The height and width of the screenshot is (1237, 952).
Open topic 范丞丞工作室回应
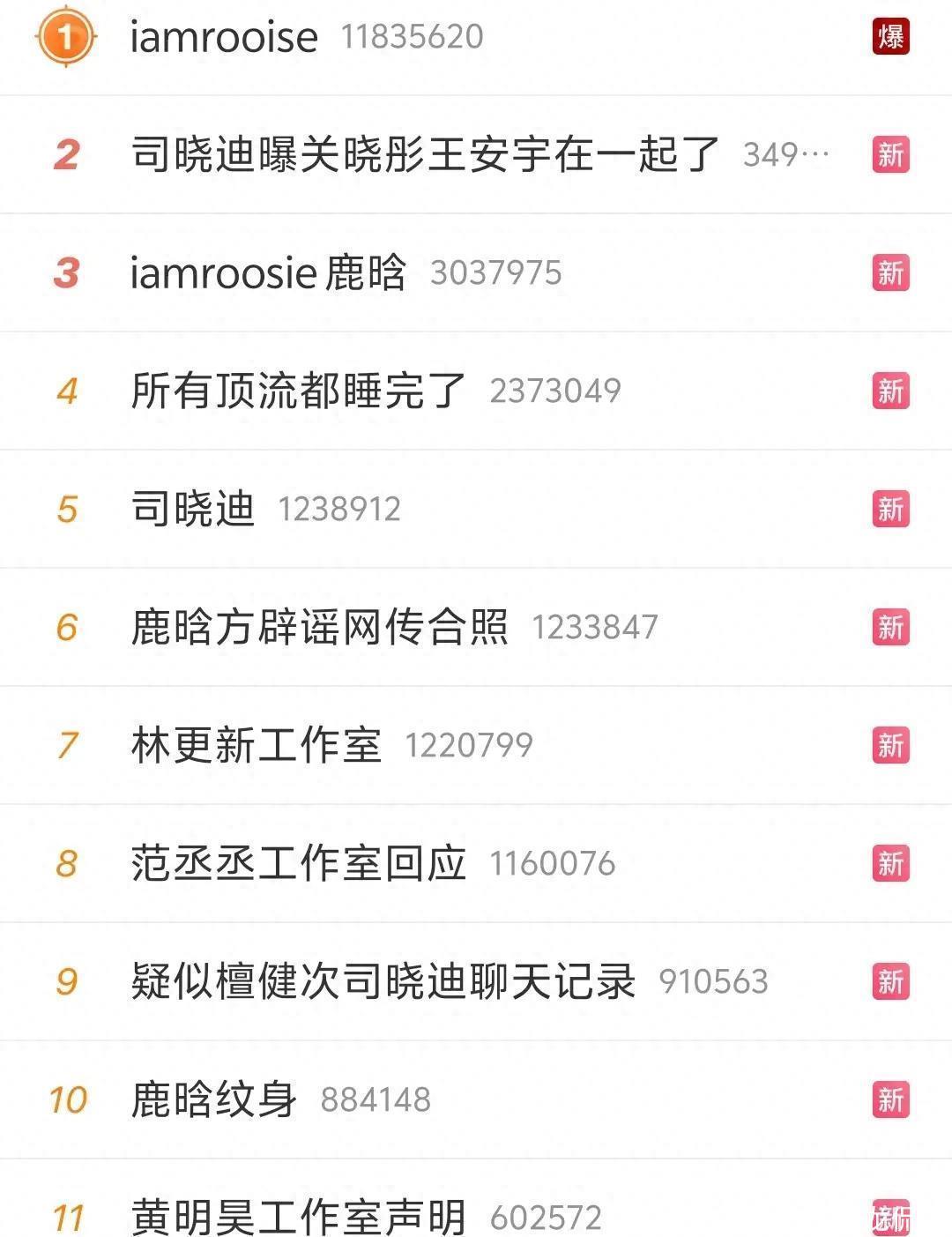coord(298,863)
